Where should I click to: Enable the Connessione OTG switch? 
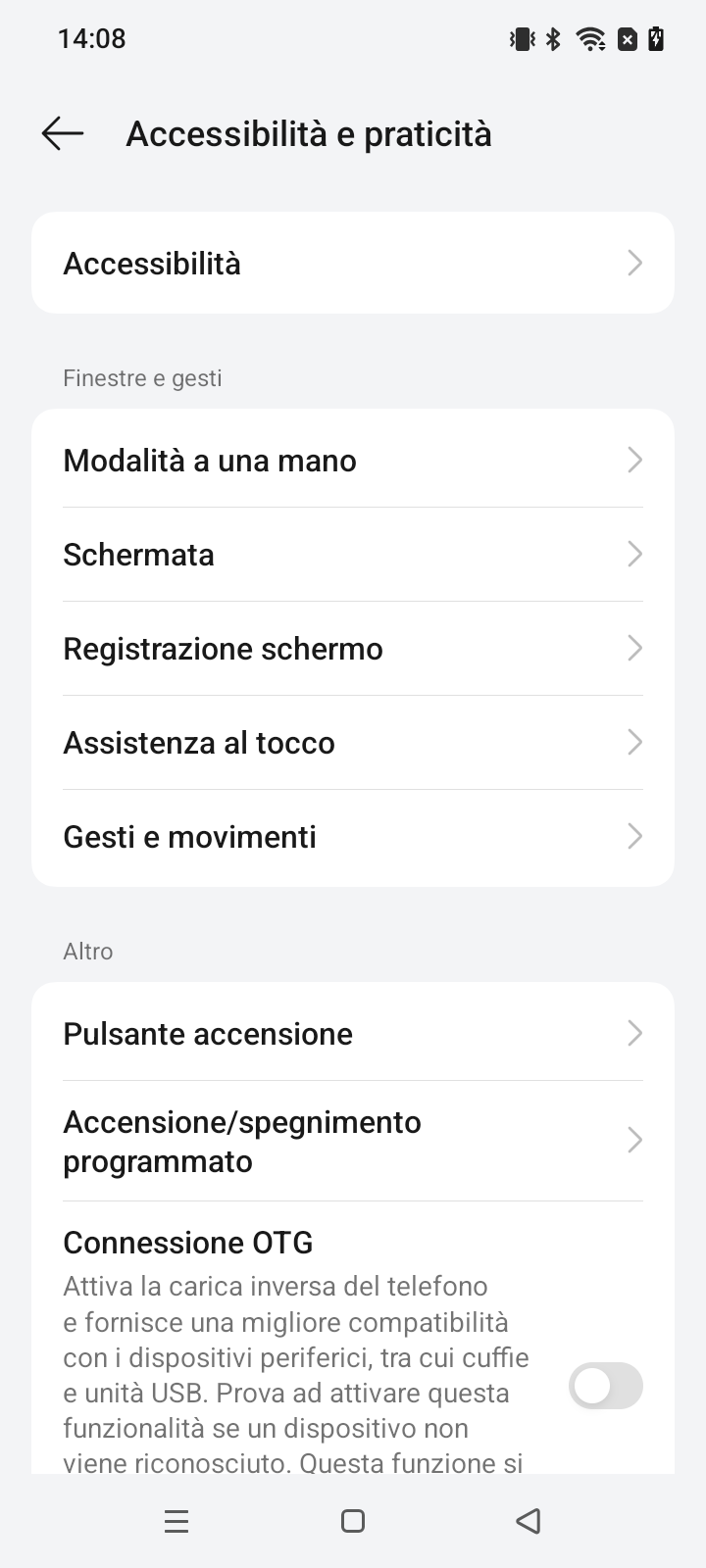coord(605,1386)
